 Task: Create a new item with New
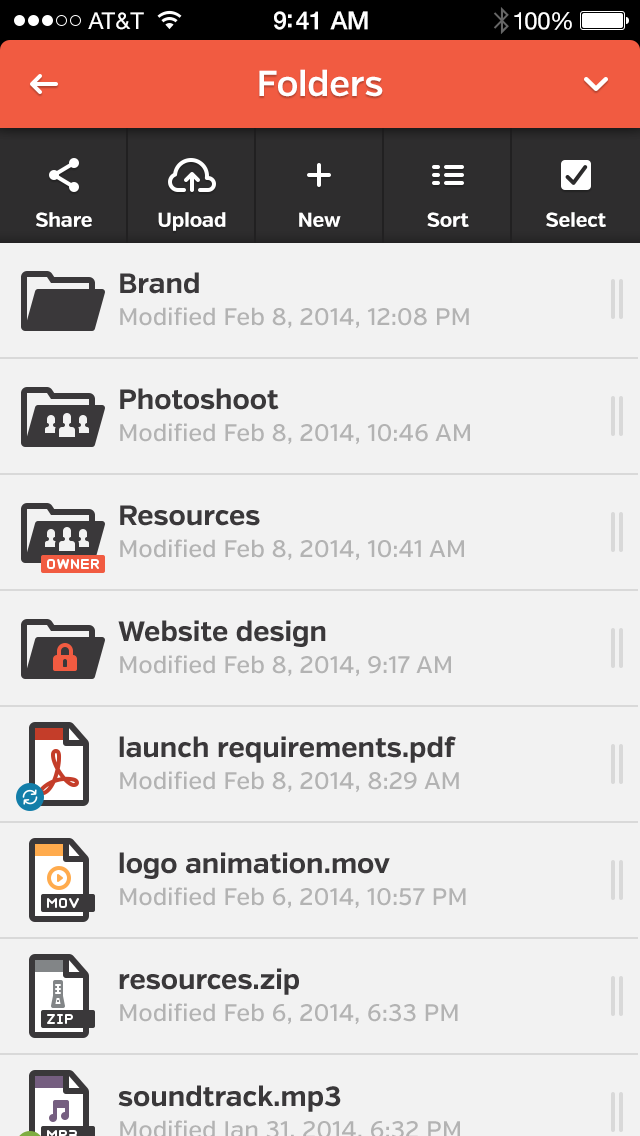click(319, 194)
